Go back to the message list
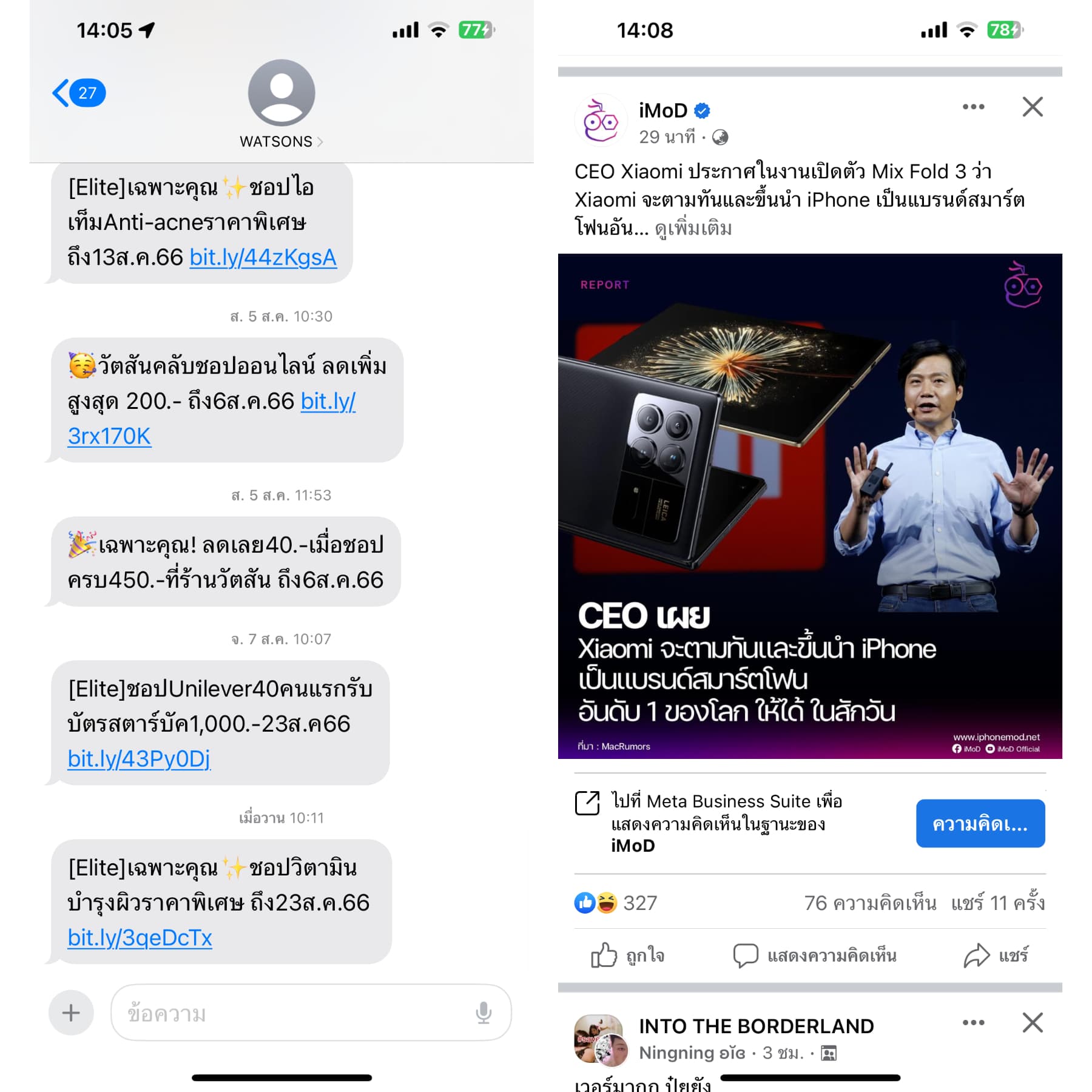 coord(78,93)
